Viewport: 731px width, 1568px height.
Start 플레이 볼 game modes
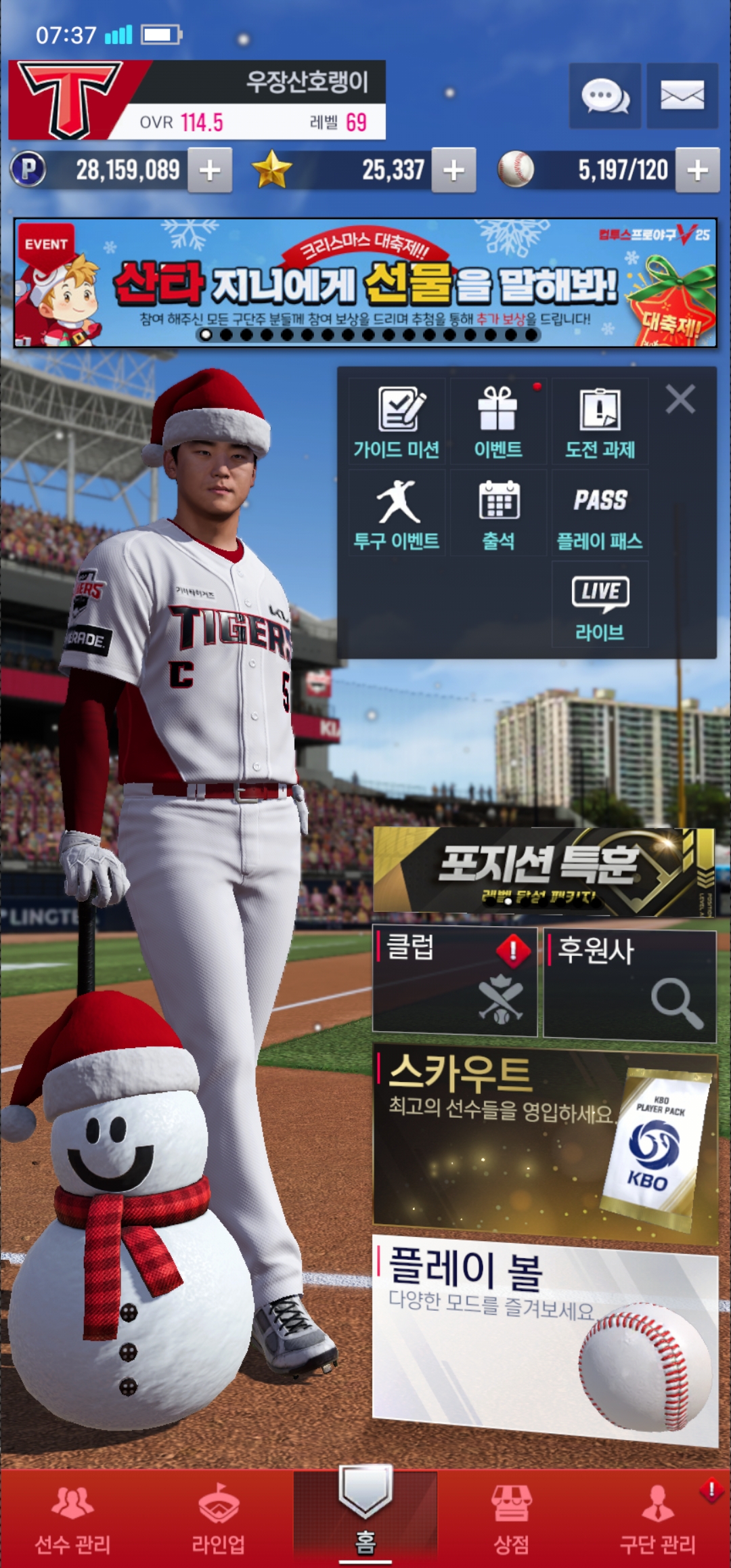545,1342
